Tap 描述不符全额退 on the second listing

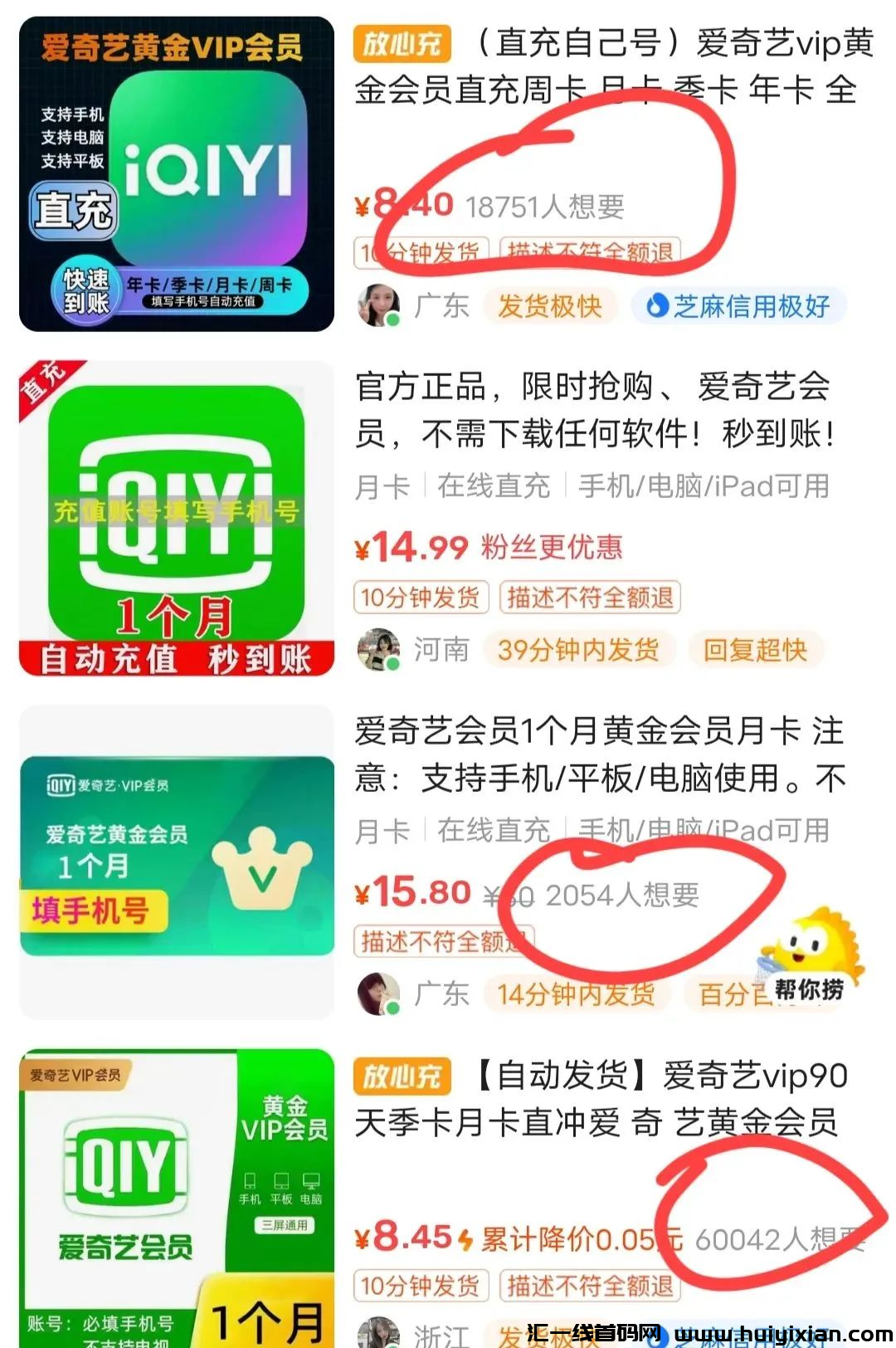(590, 597)
